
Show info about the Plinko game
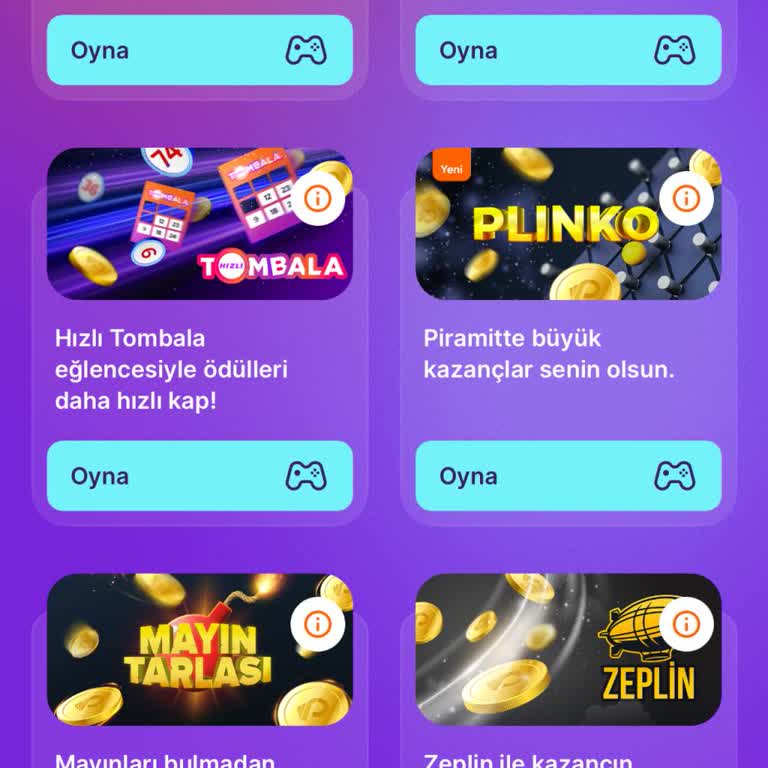coord(686,198)
